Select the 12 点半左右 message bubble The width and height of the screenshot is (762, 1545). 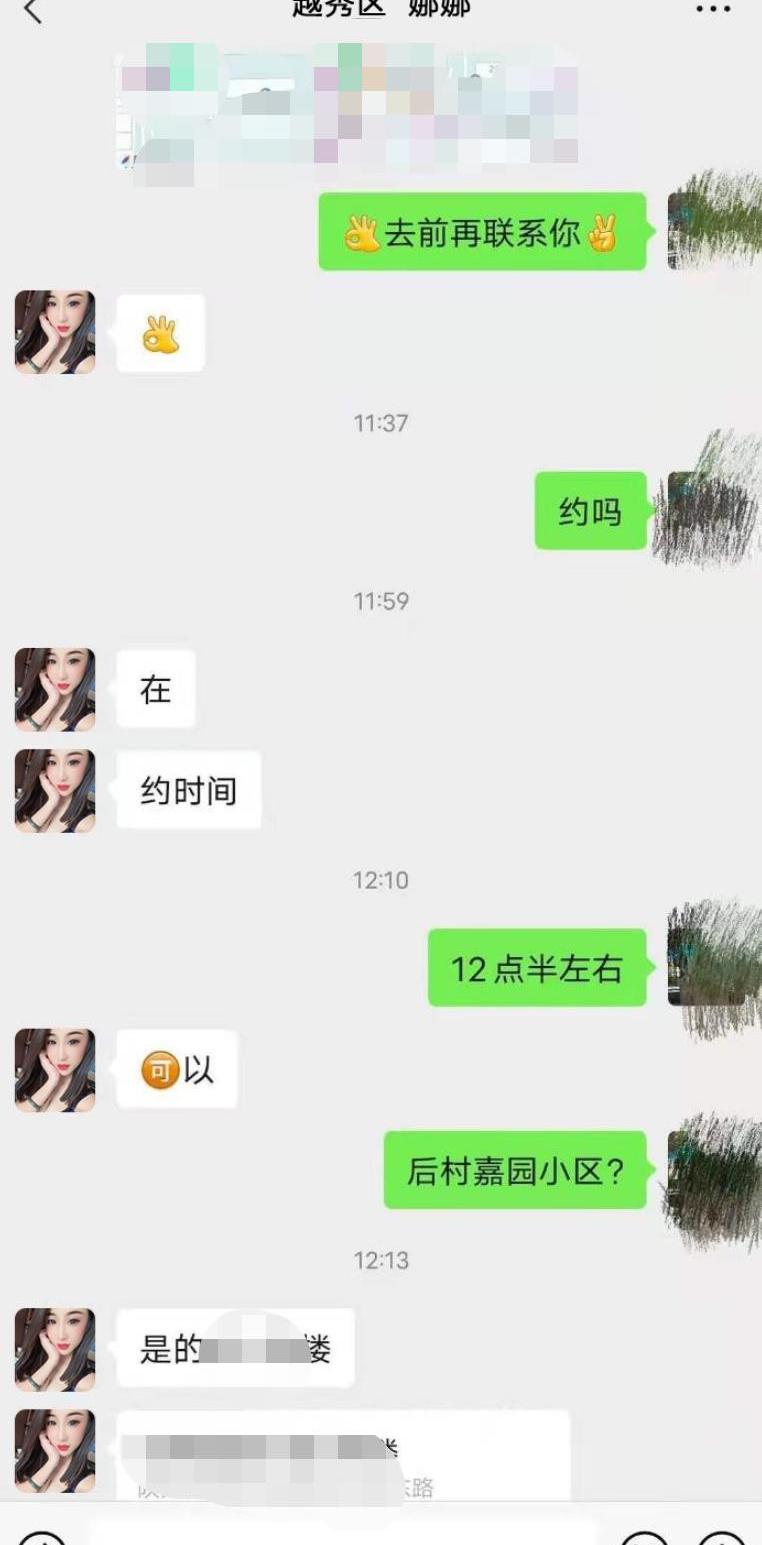537,969
